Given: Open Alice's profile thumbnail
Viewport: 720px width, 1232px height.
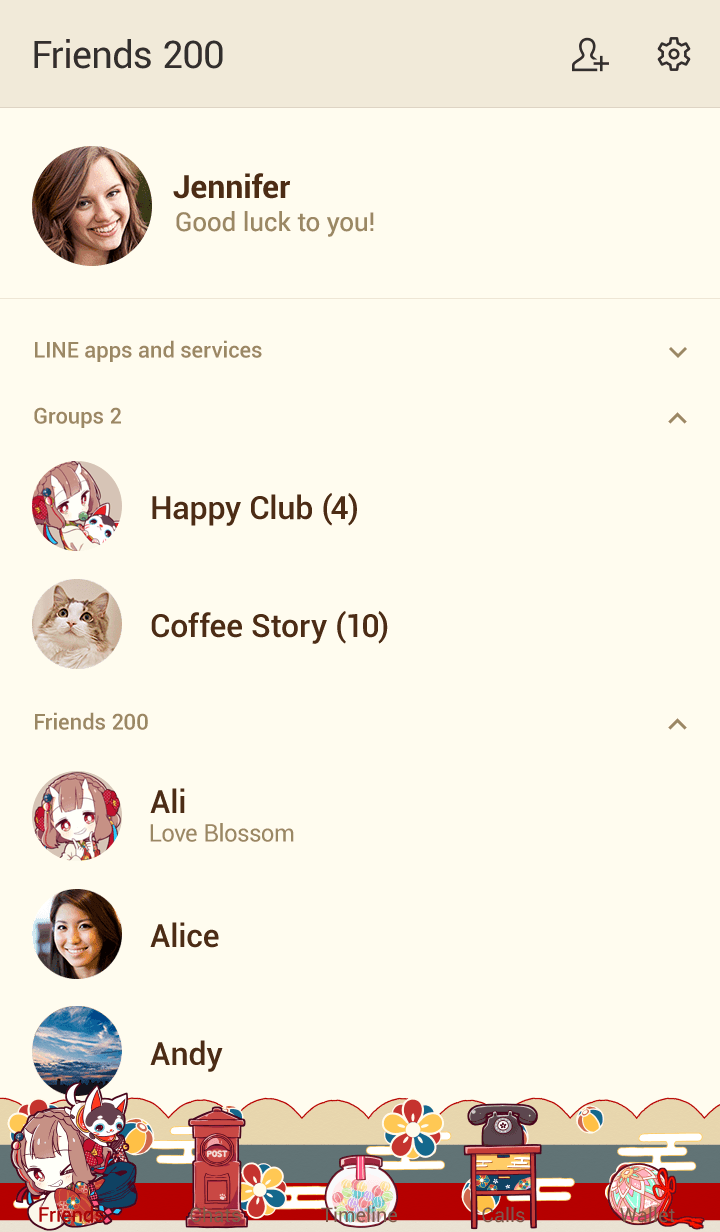Looking at the screenshot, I should point(77,933).
